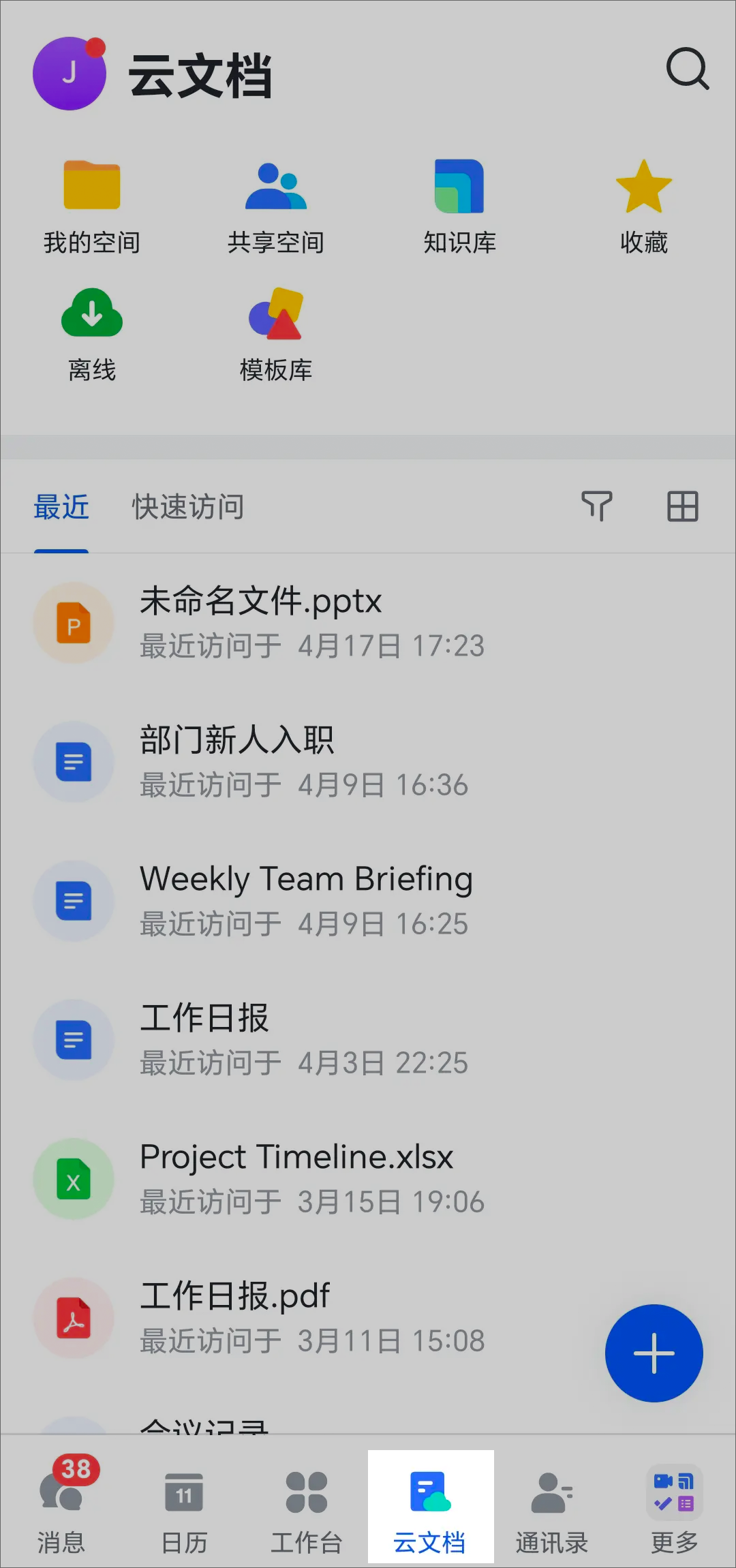Switch to grid view layout icon
The height and width of the screenshot is (1568, 736).
683,506
